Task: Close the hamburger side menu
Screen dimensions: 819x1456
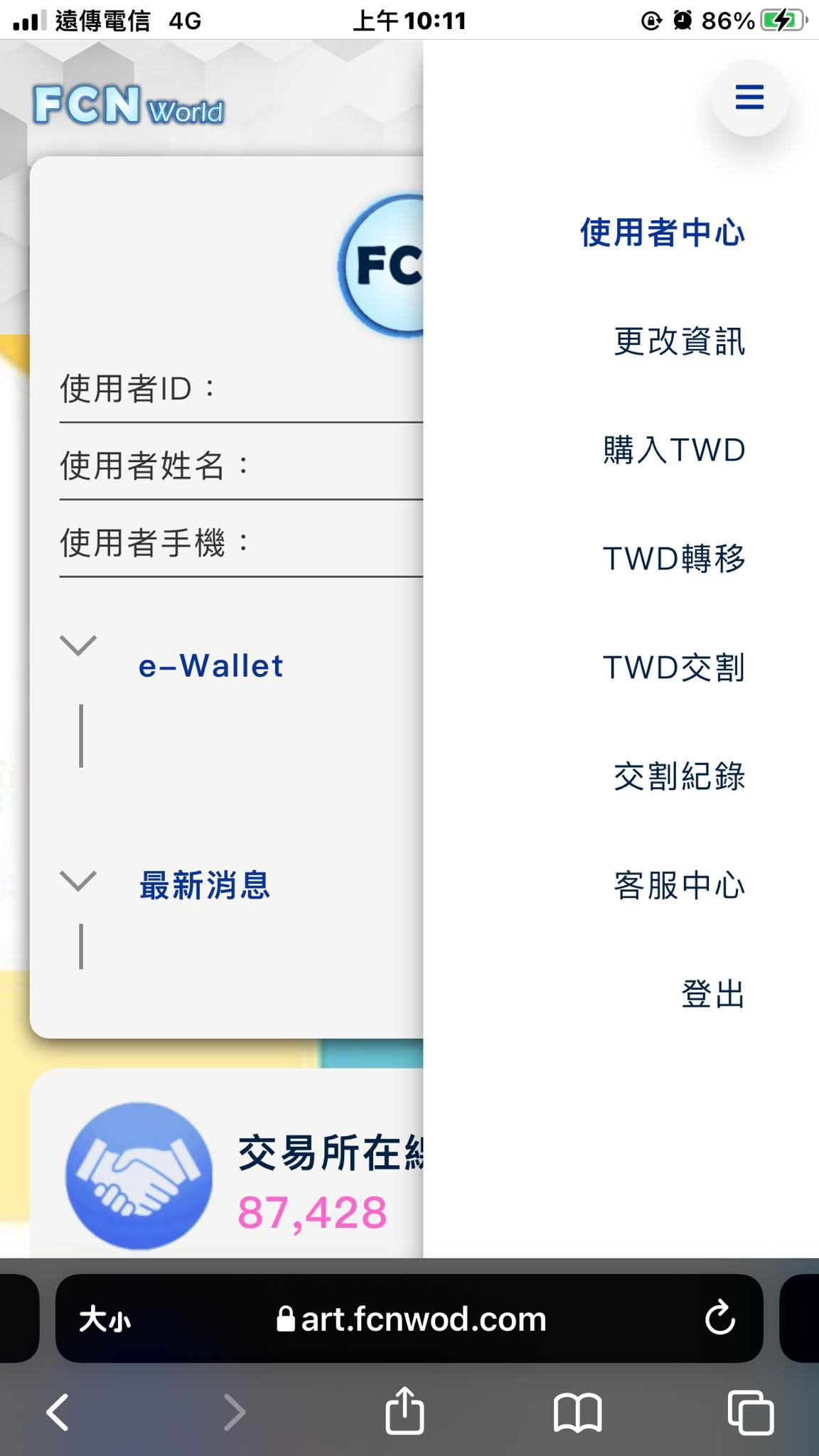Action: coord(749,97)
